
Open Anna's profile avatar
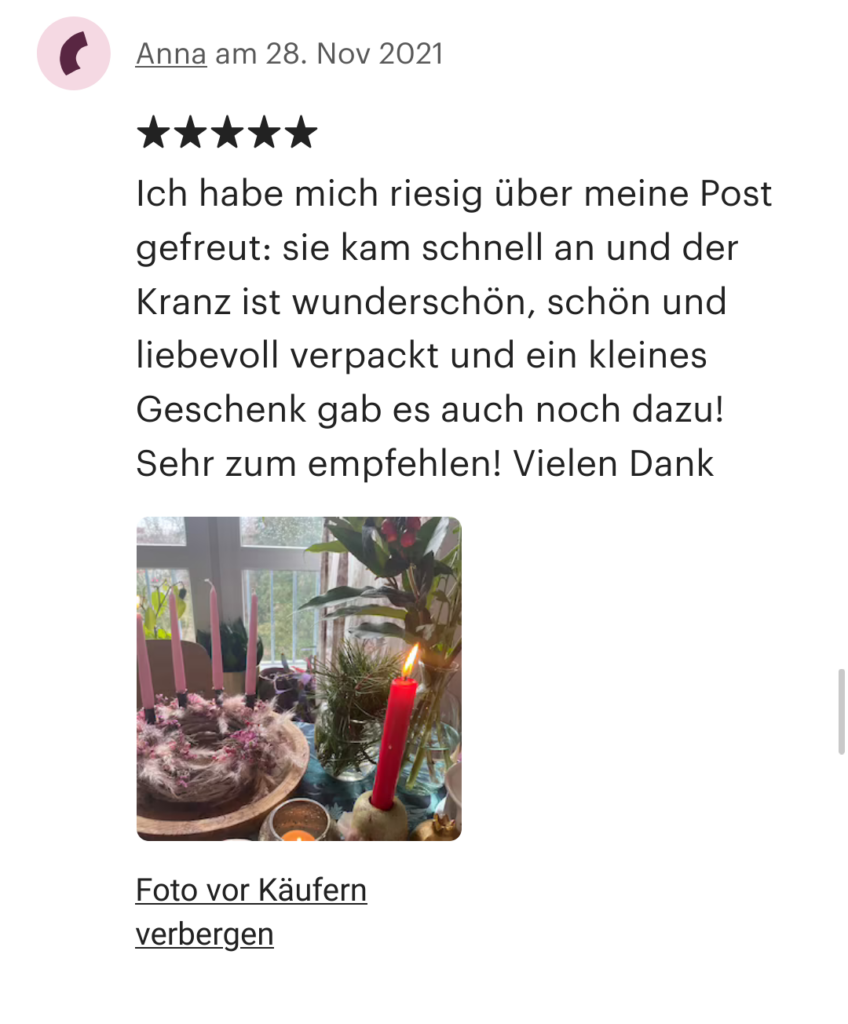73,54
